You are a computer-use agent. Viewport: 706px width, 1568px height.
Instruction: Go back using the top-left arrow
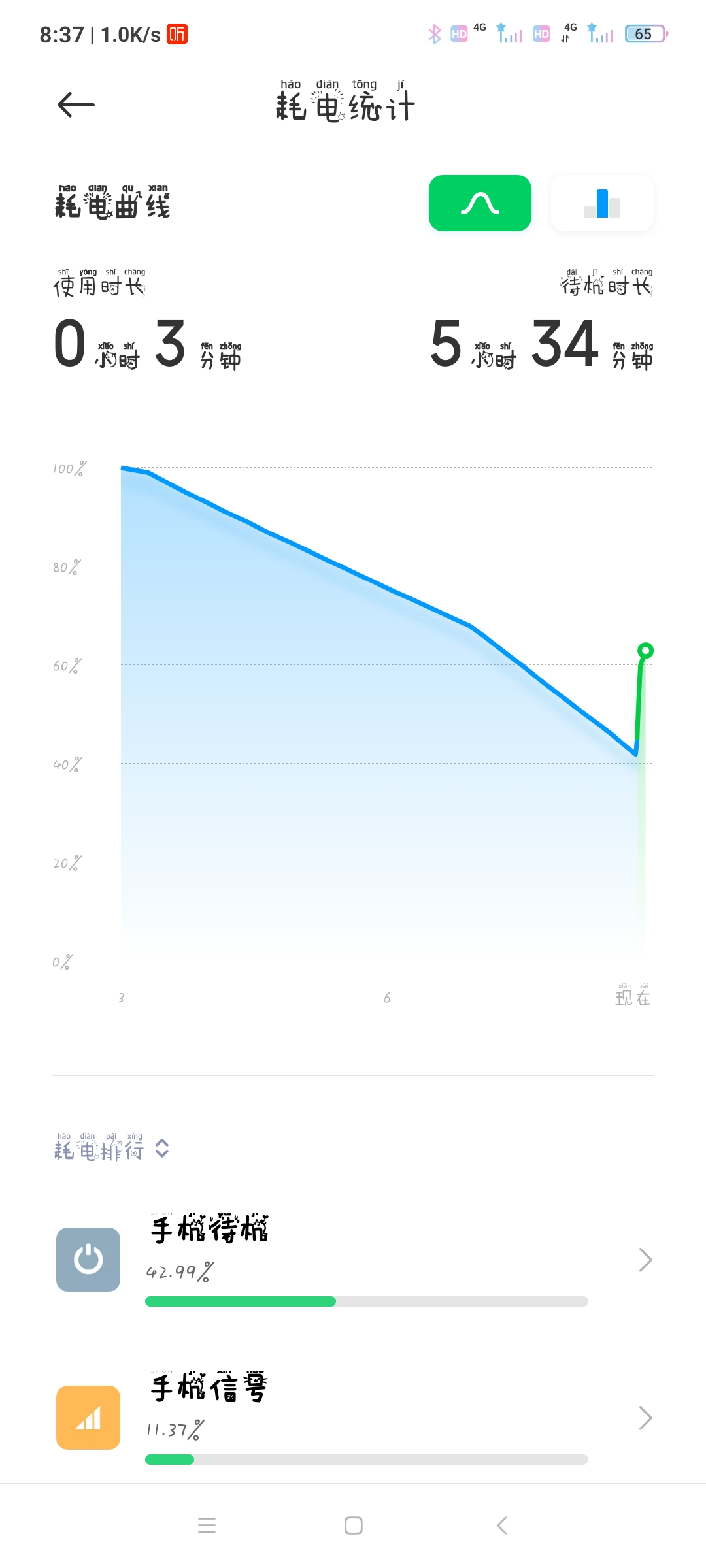(76, 105)
